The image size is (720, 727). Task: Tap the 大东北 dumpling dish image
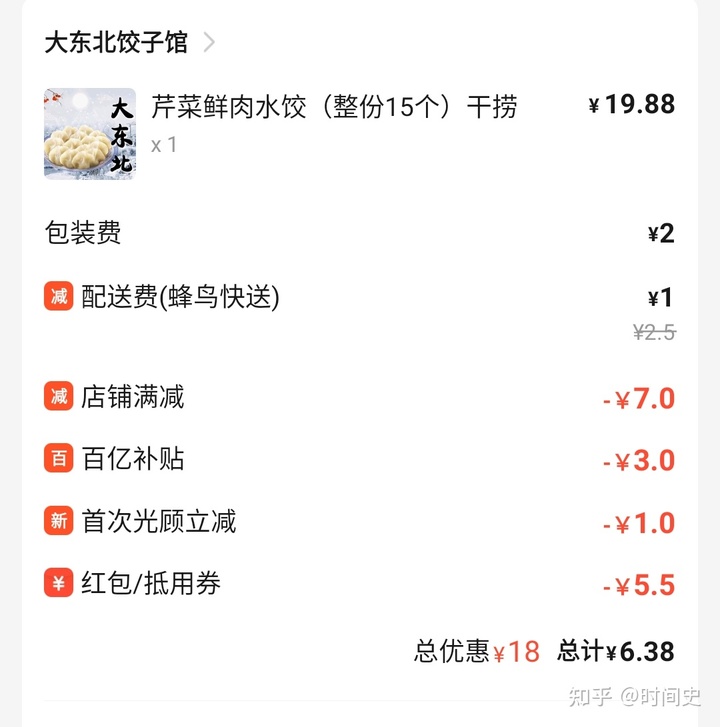[93, 133]
